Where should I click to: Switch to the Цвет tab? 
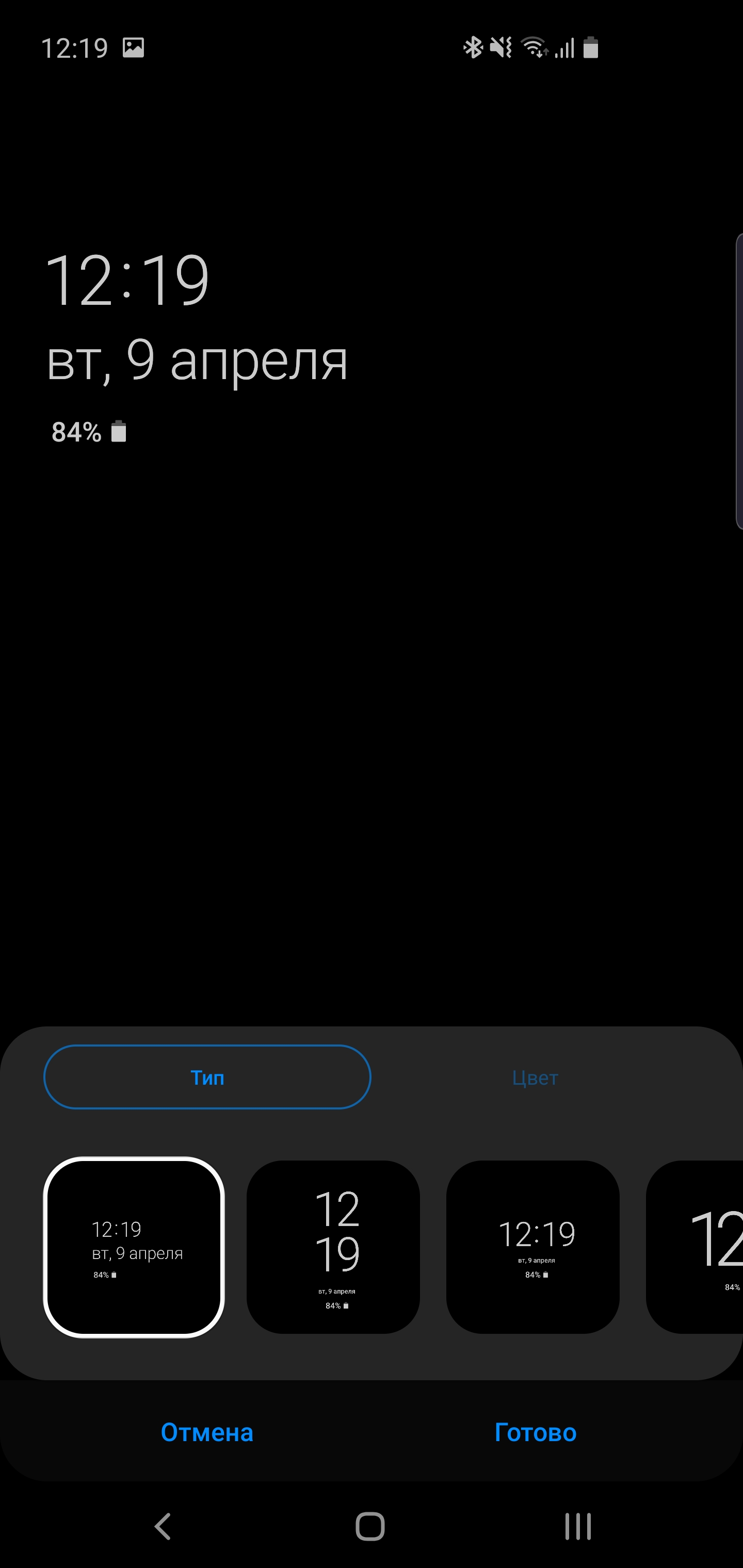click(535, 1077)
